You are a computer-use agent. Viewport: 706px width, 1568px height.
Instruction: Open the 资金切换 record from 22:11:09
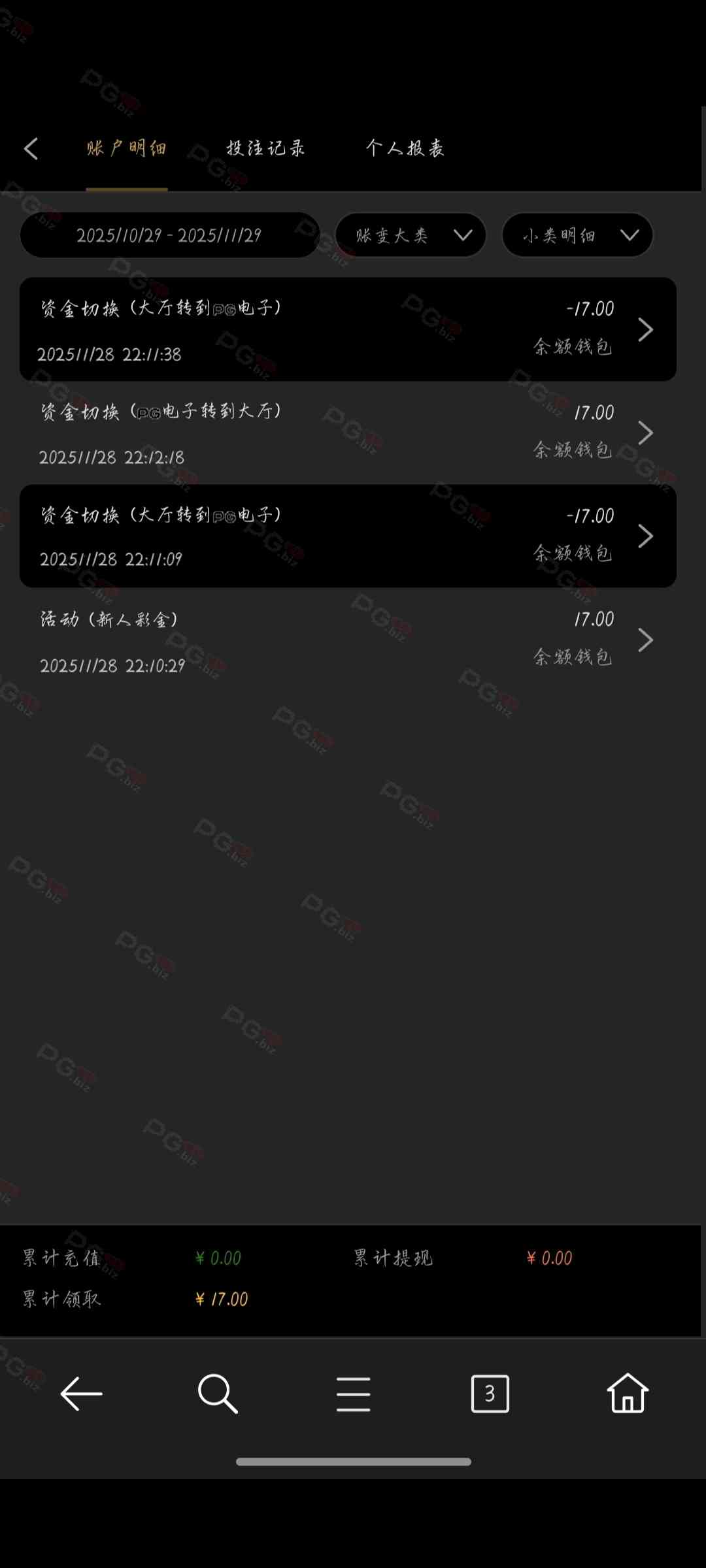[x=348, y=536]
